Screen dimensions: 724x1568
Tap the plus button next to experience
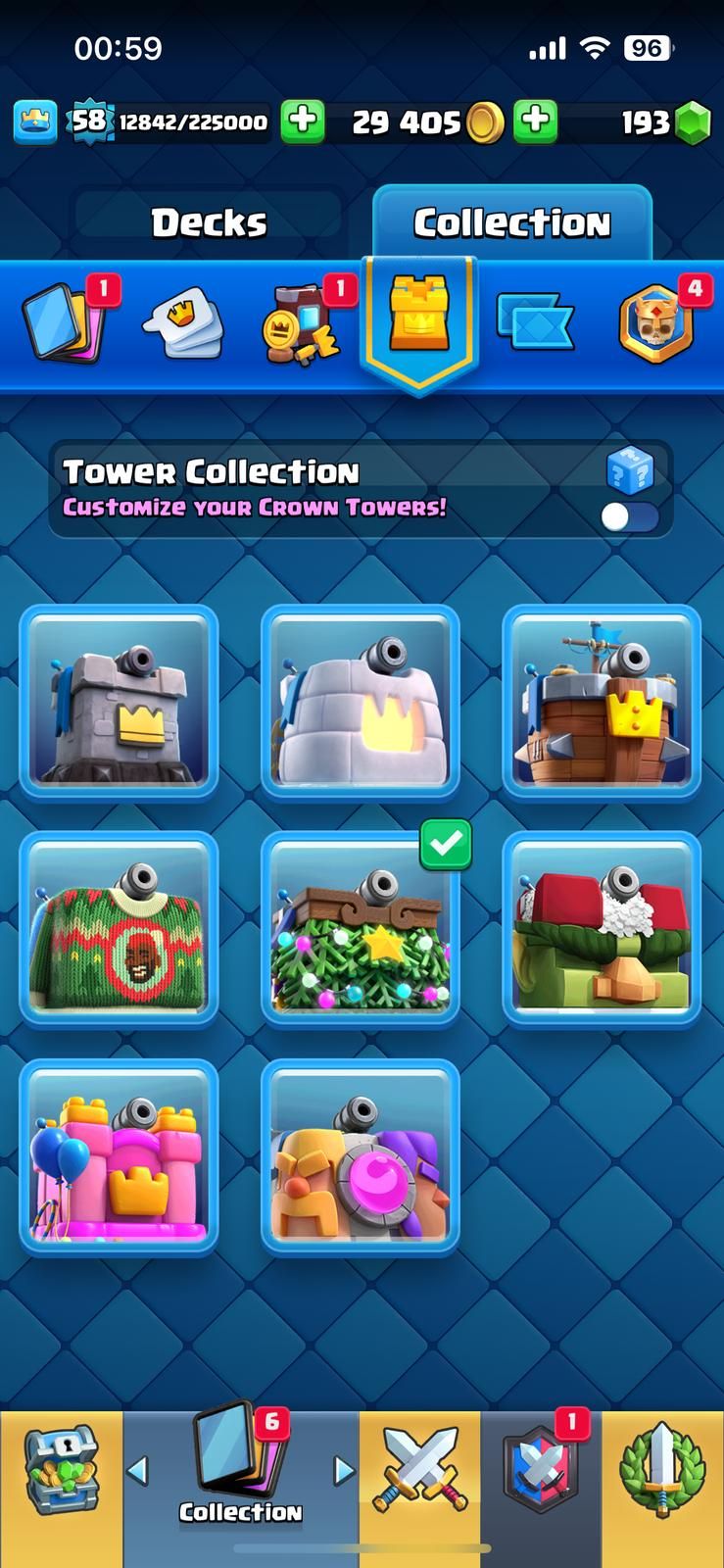point(303,122)
